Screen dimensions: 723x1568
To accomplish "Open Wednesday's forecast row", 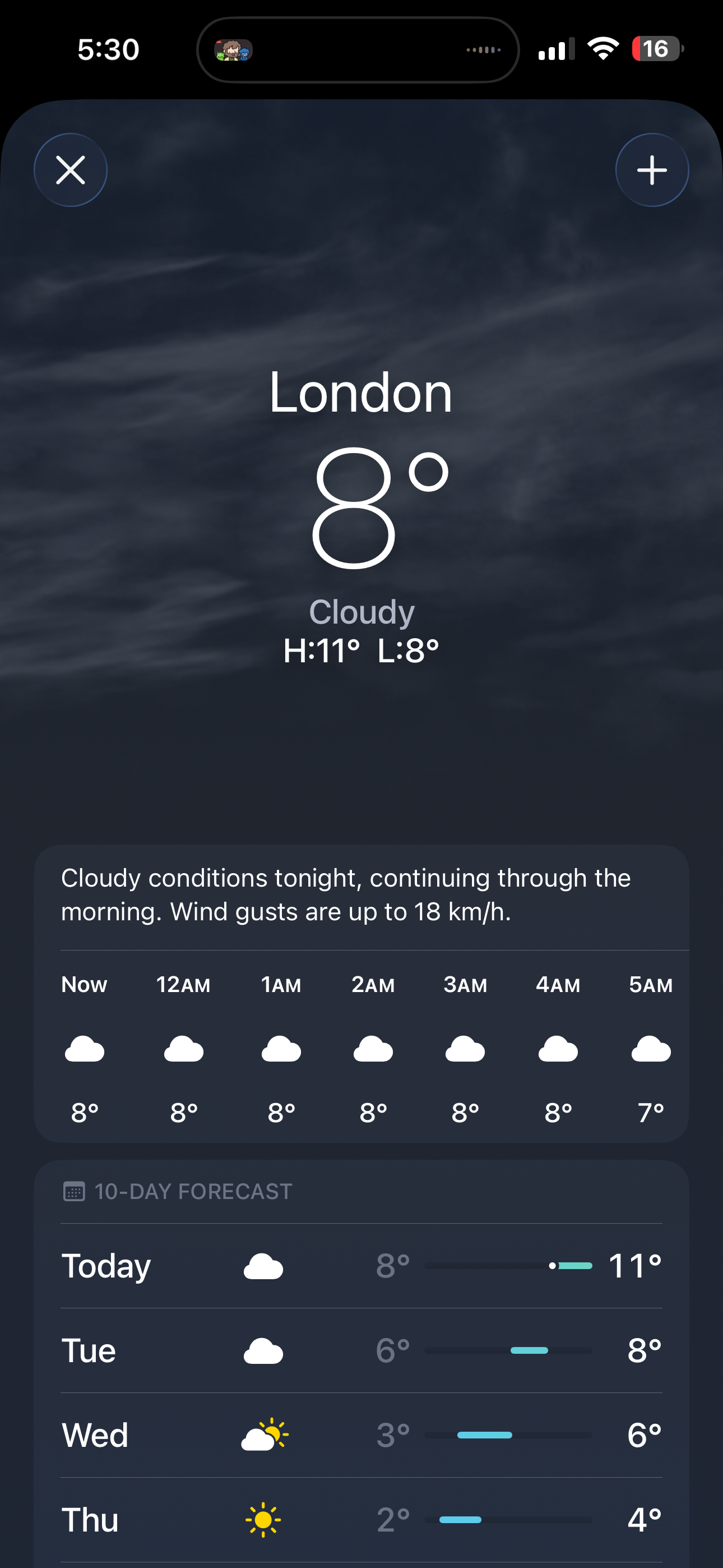I will pos(361,1435).
